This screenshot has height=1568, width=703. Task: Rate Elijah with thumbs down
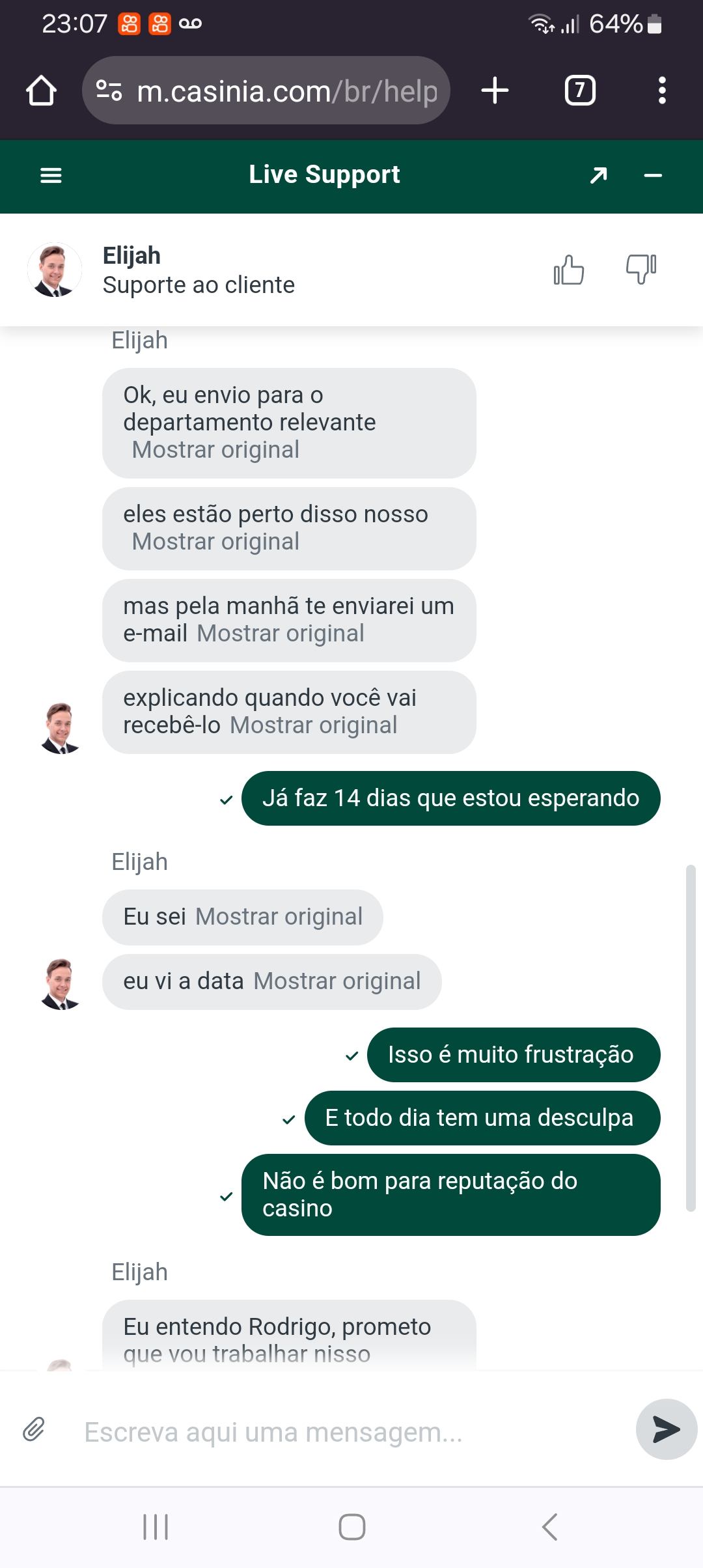641,270
